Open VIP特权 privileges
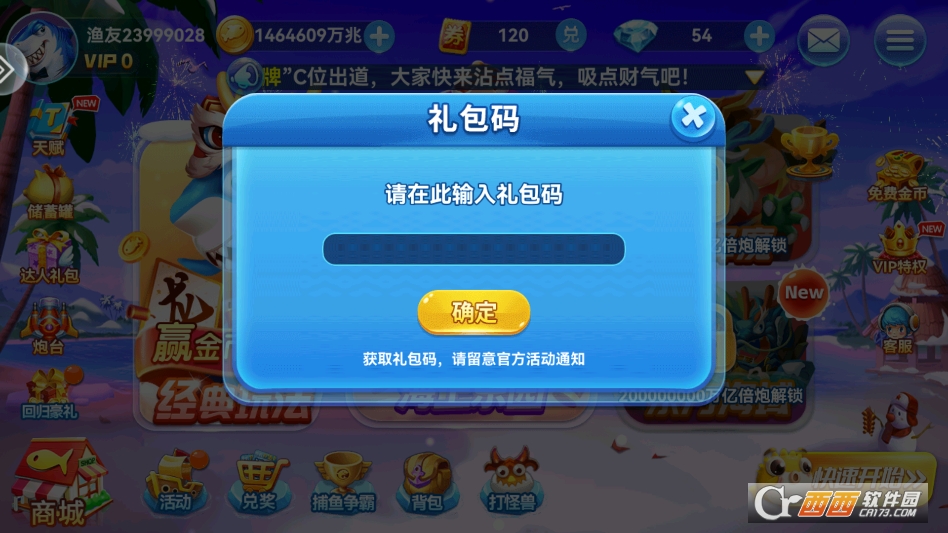Image resolution: width=948 pixels, height=533 pixels. (x=900, y=250)
